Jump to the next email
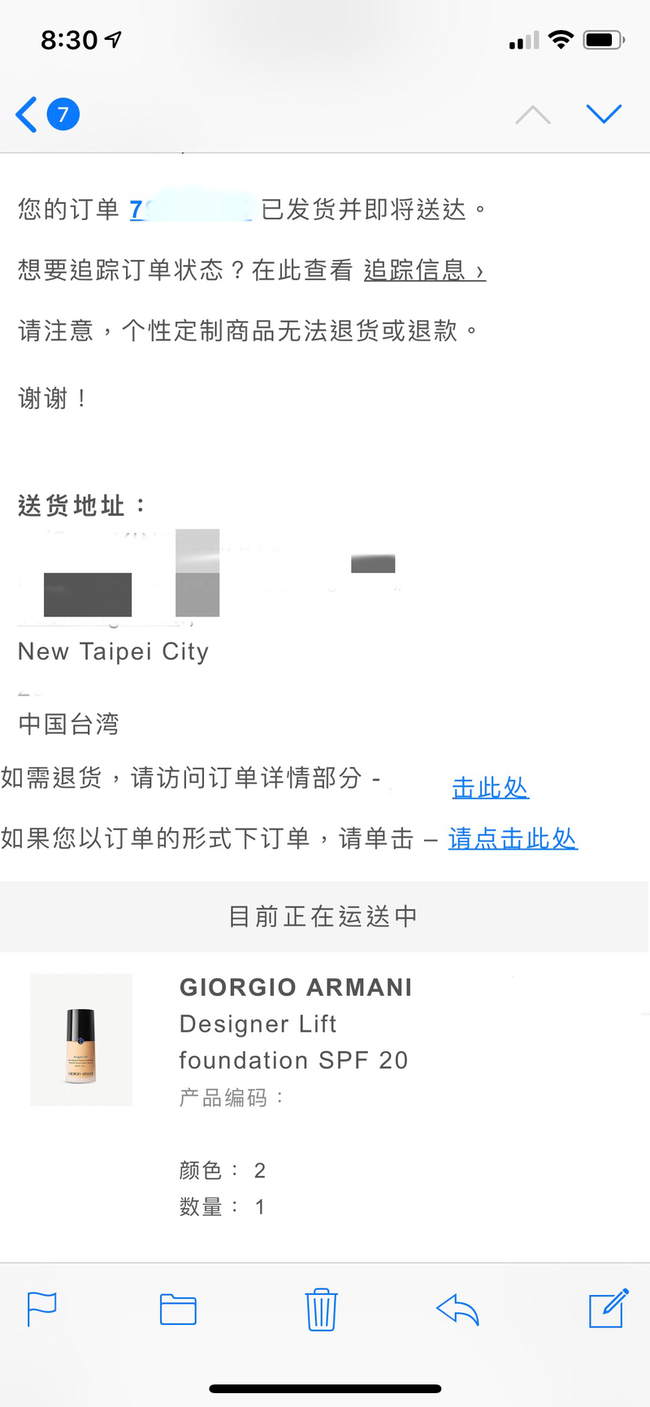The image size is (650, 1407). [x=604, y=114]
